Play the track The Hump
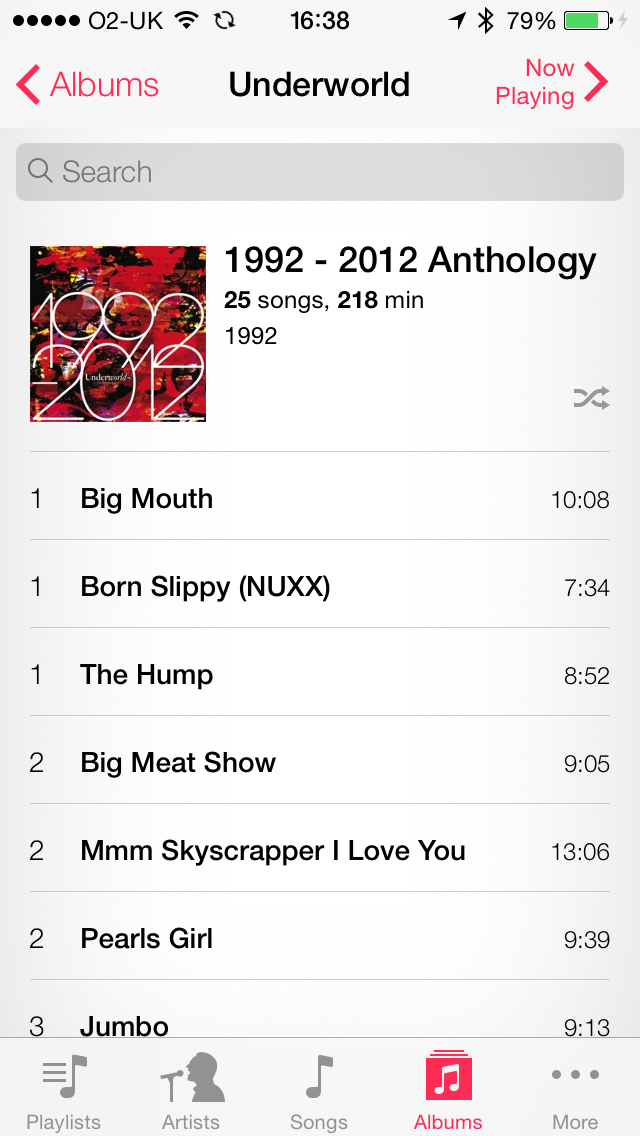640x1136 pixels. [x=320, y=672]
